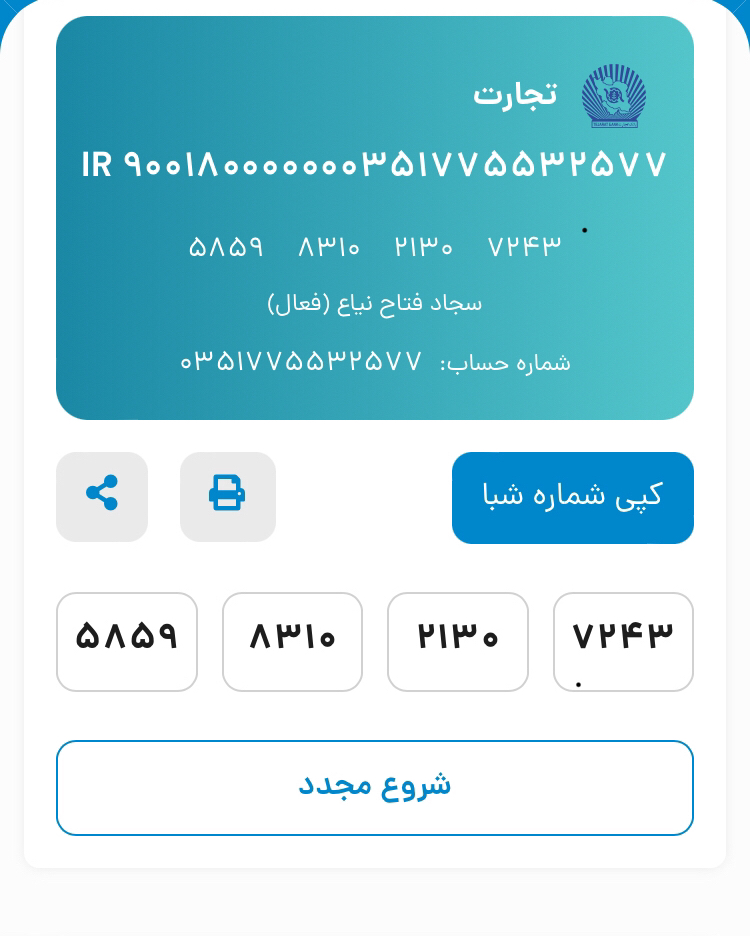Click the کپی شماره شبا button
Image resolution: width=750 pixels, height=936 pixels.
pos(572,497)
